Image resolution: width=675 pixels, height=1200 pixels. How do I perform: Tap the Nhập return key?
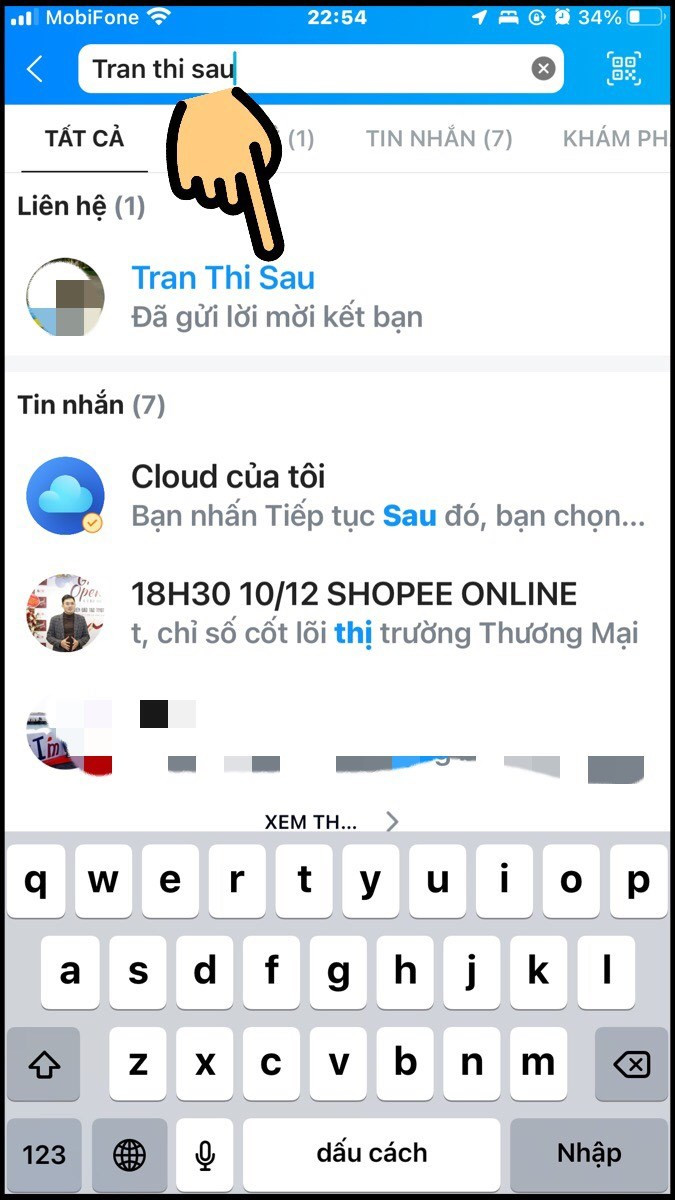(x=589, y=1153)
